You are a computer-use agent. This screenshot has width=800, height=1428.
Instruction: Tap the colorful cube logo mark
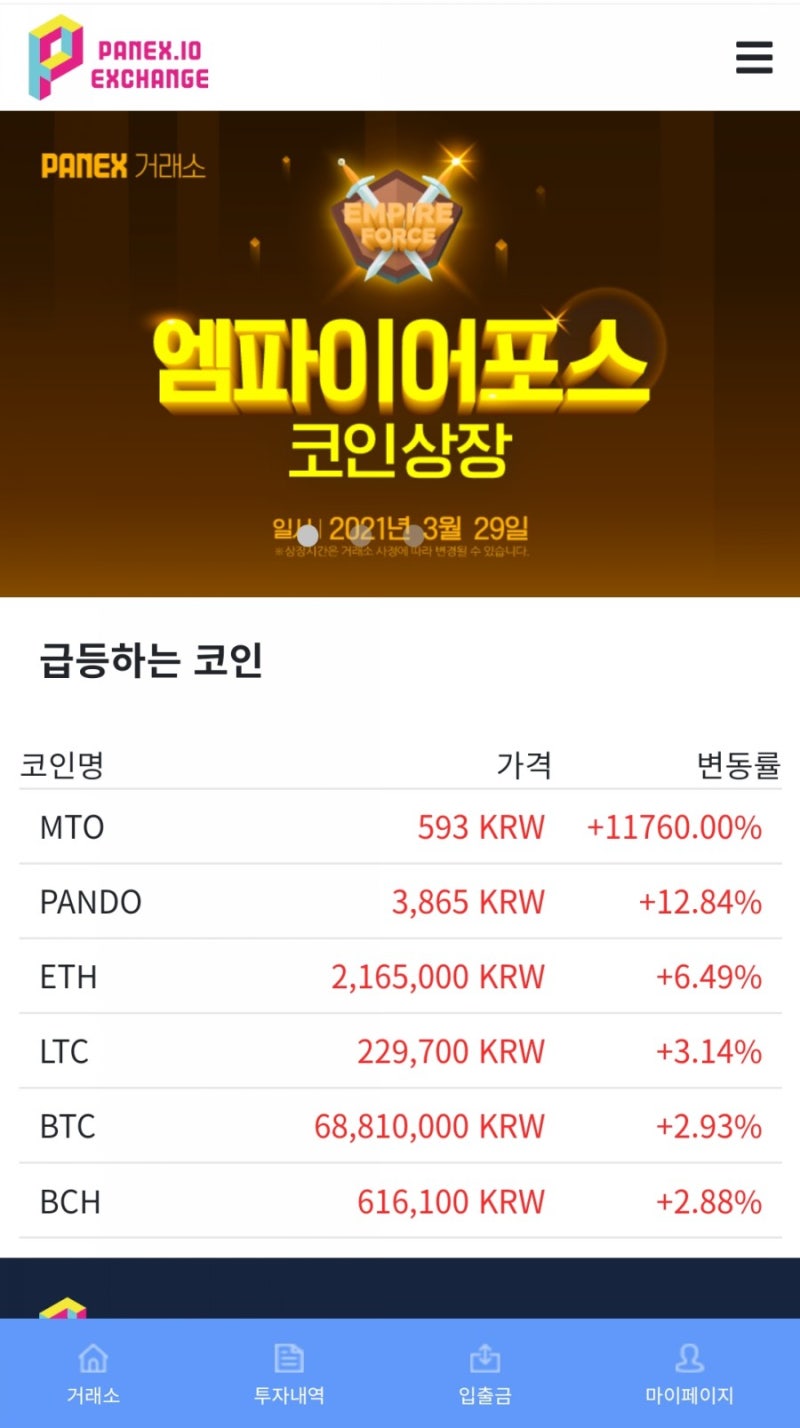point(55,55)
